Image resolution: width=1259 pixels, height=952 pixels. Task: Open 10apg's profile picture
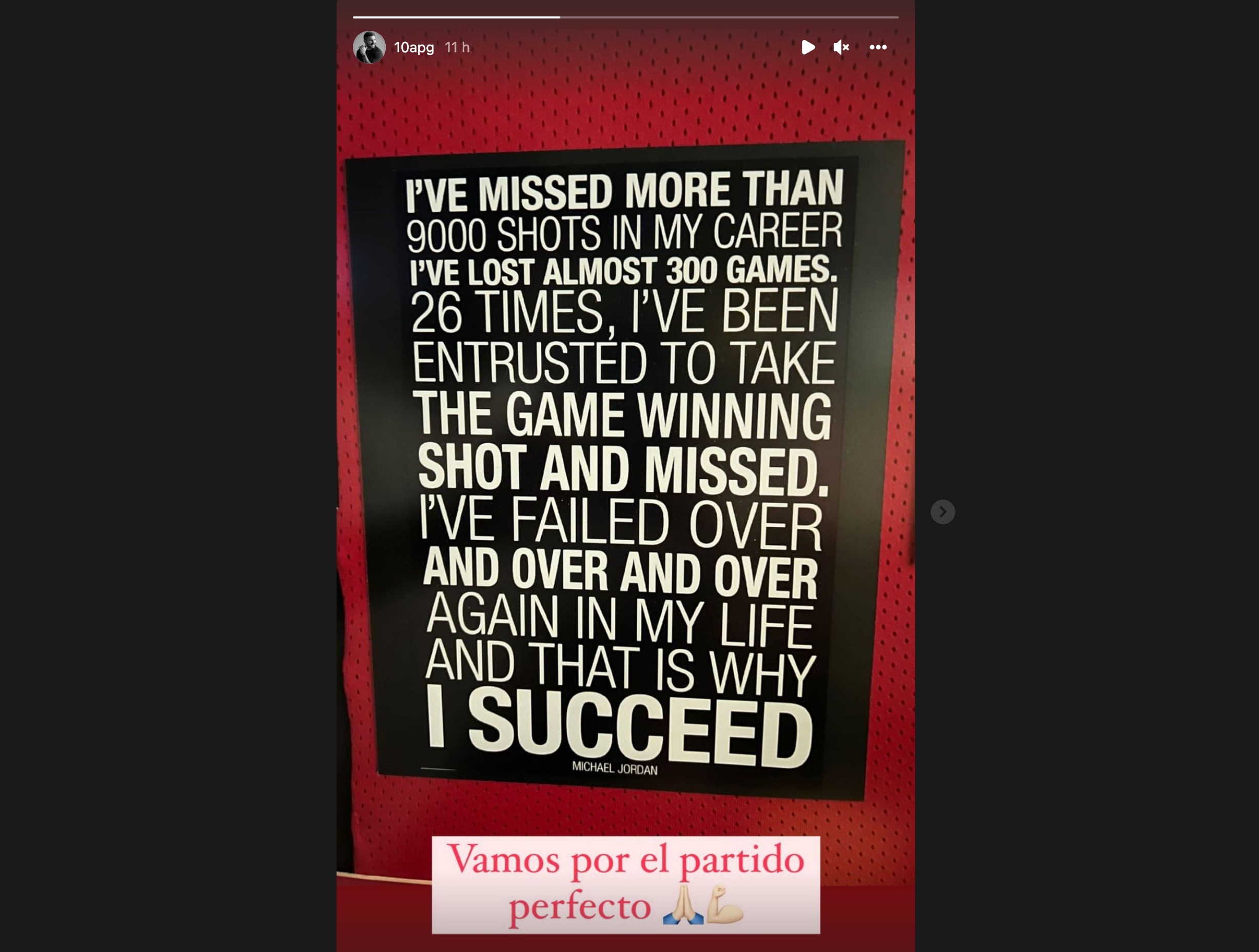pyautogui.click(x=369, y=47)
